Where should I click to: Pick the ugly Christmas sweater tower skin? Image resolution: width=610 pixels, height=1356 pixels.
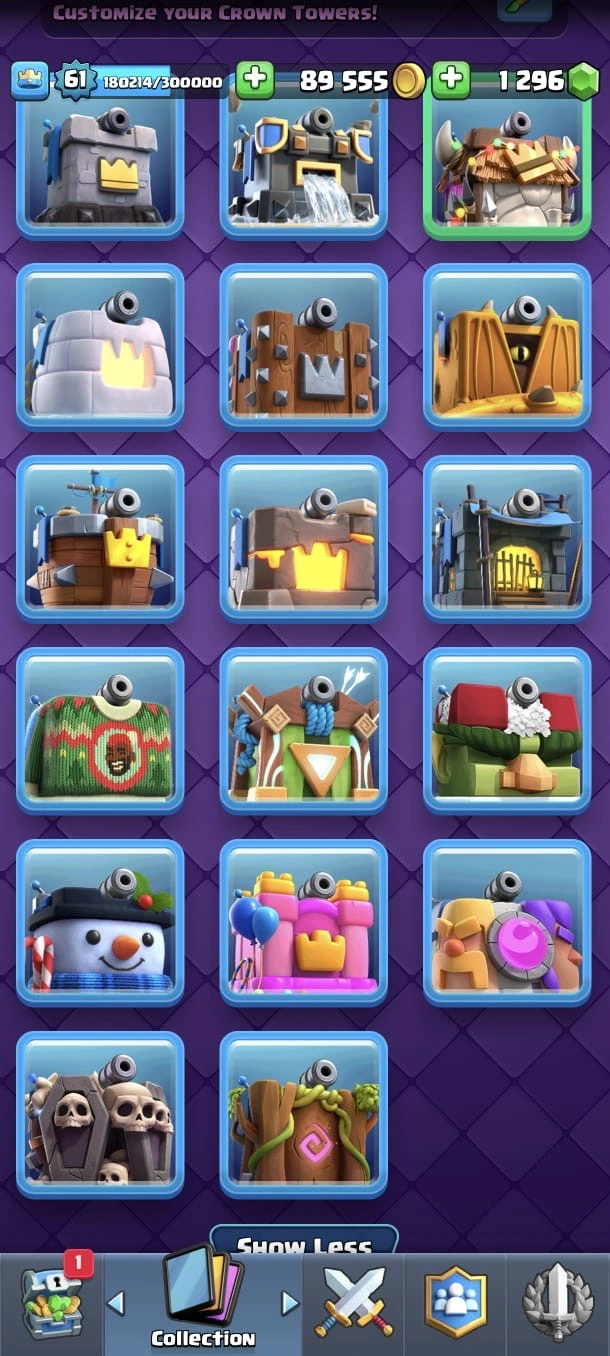(x=100, y=730)
